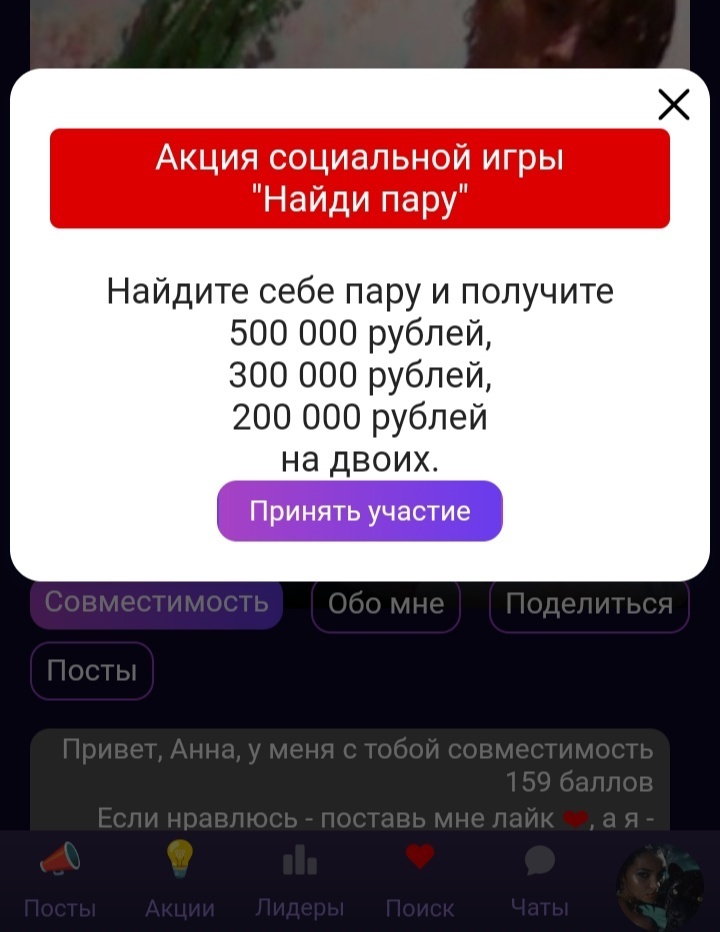The width and height of the screenshot is (720, 932).
Task: Switch to the "Обо мне" section
Action: point(386,603)
